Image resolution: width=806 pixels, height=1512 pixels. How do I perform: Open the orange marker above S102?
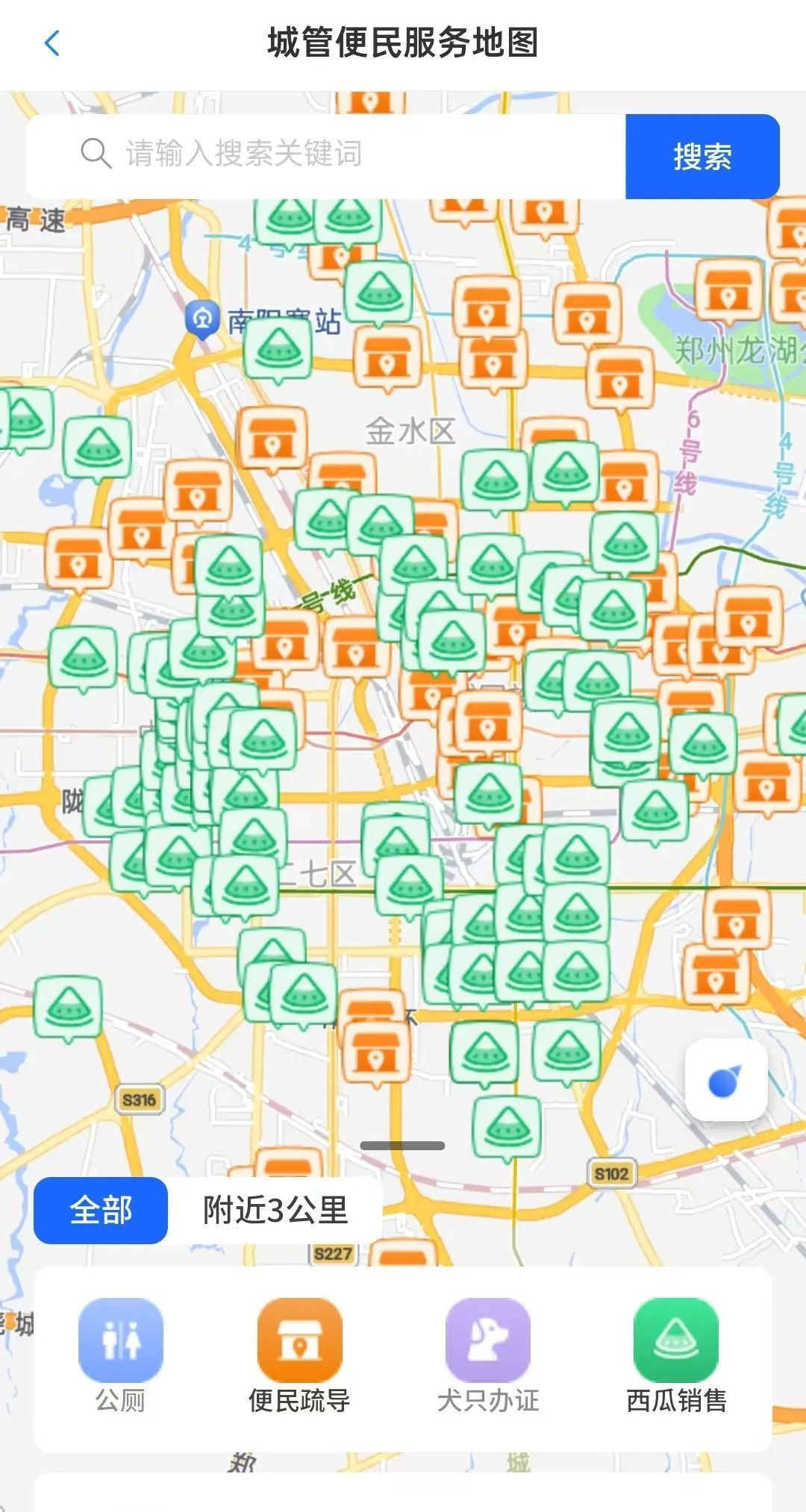pyautogui.click(x=716, y=972)
